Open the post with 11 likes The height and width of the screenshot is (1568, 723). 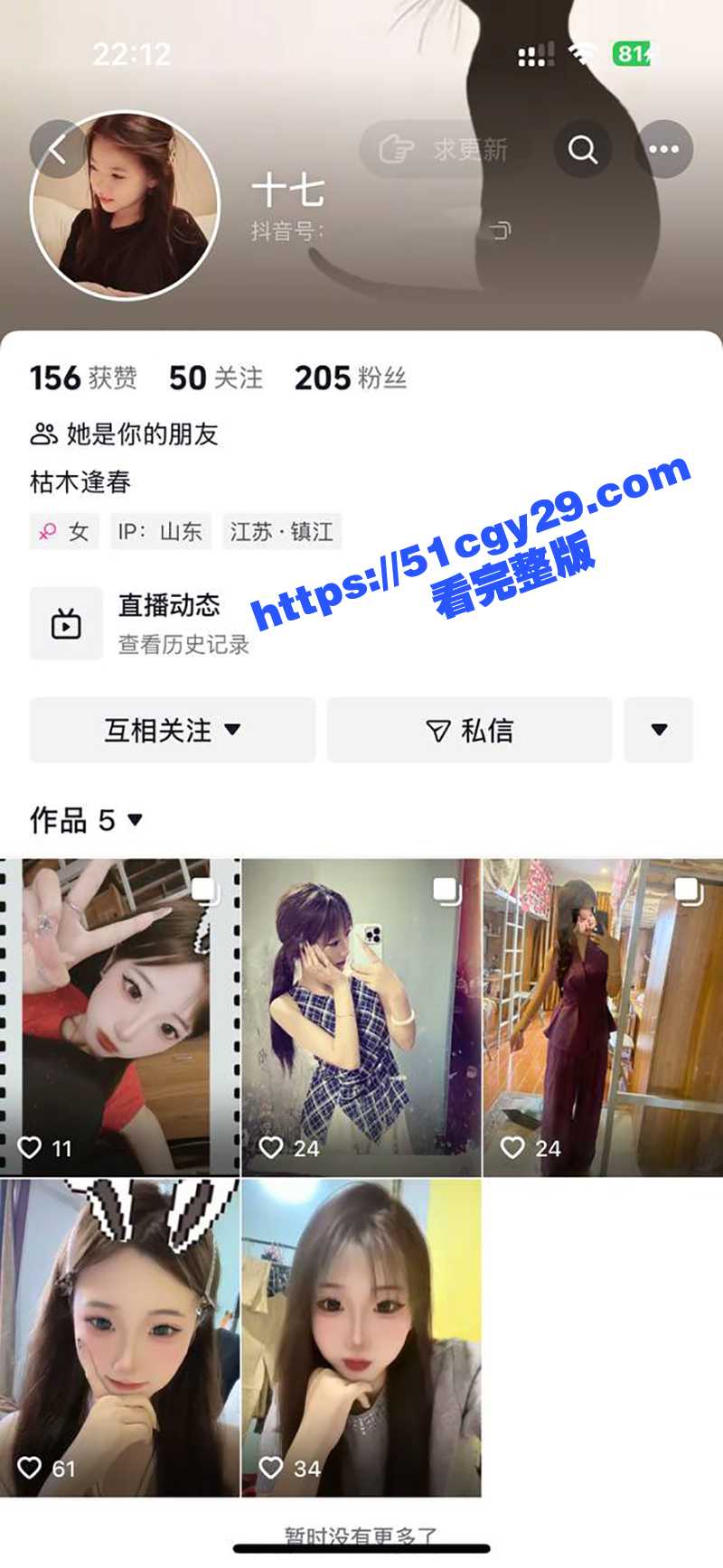[x=119, y=1017]
